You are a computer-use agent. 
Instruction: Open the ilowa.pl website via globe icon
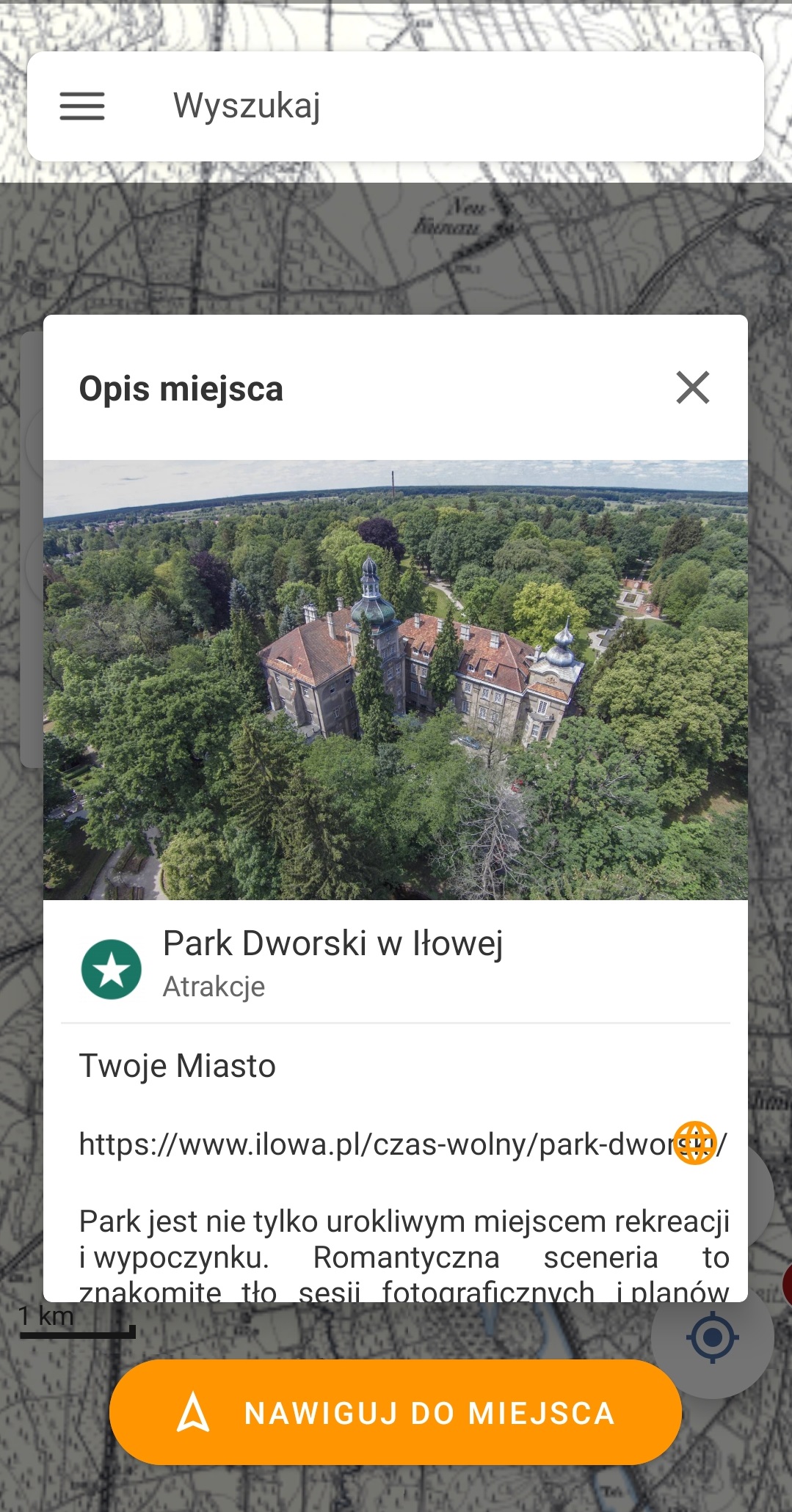(x=694, y=1143)
